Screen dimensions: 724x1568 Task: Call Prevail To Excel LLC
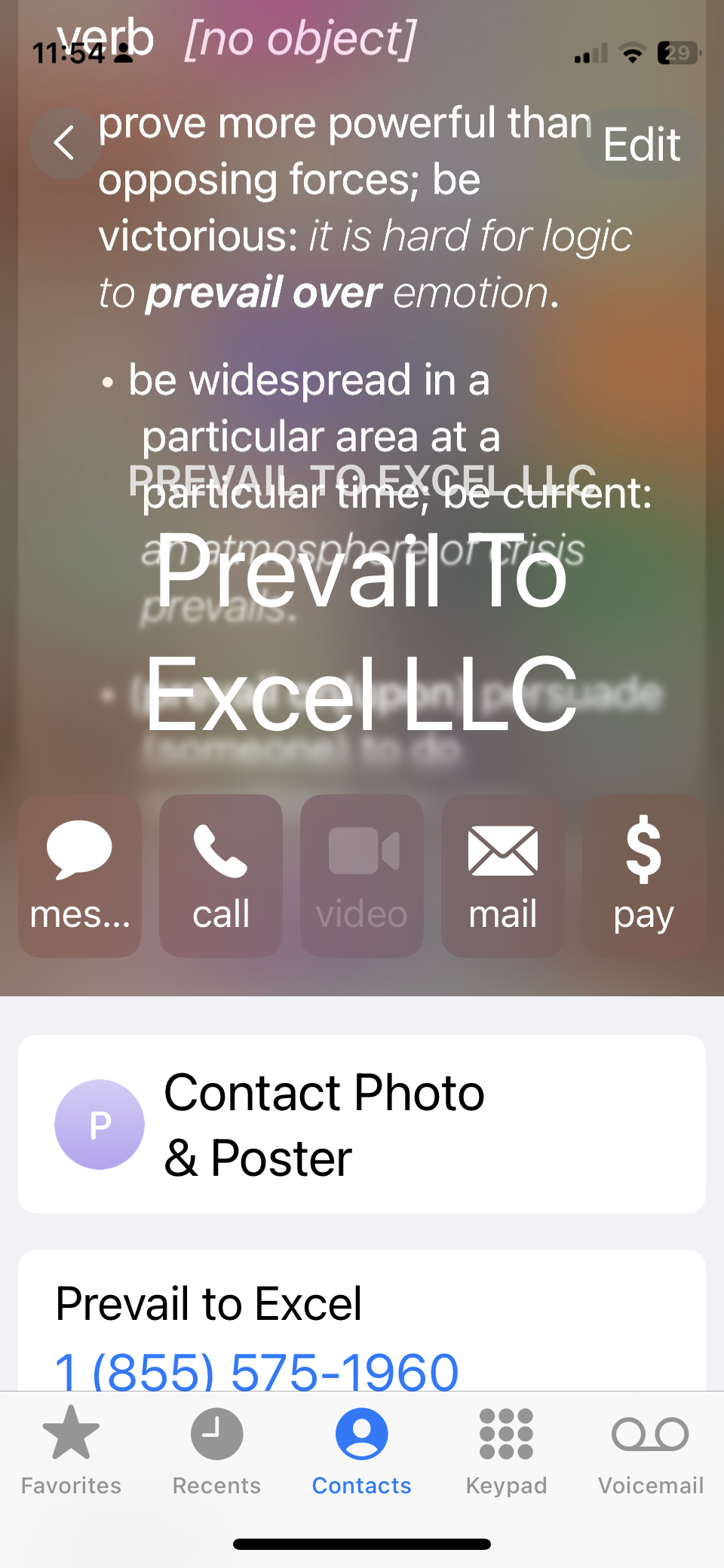221,876
